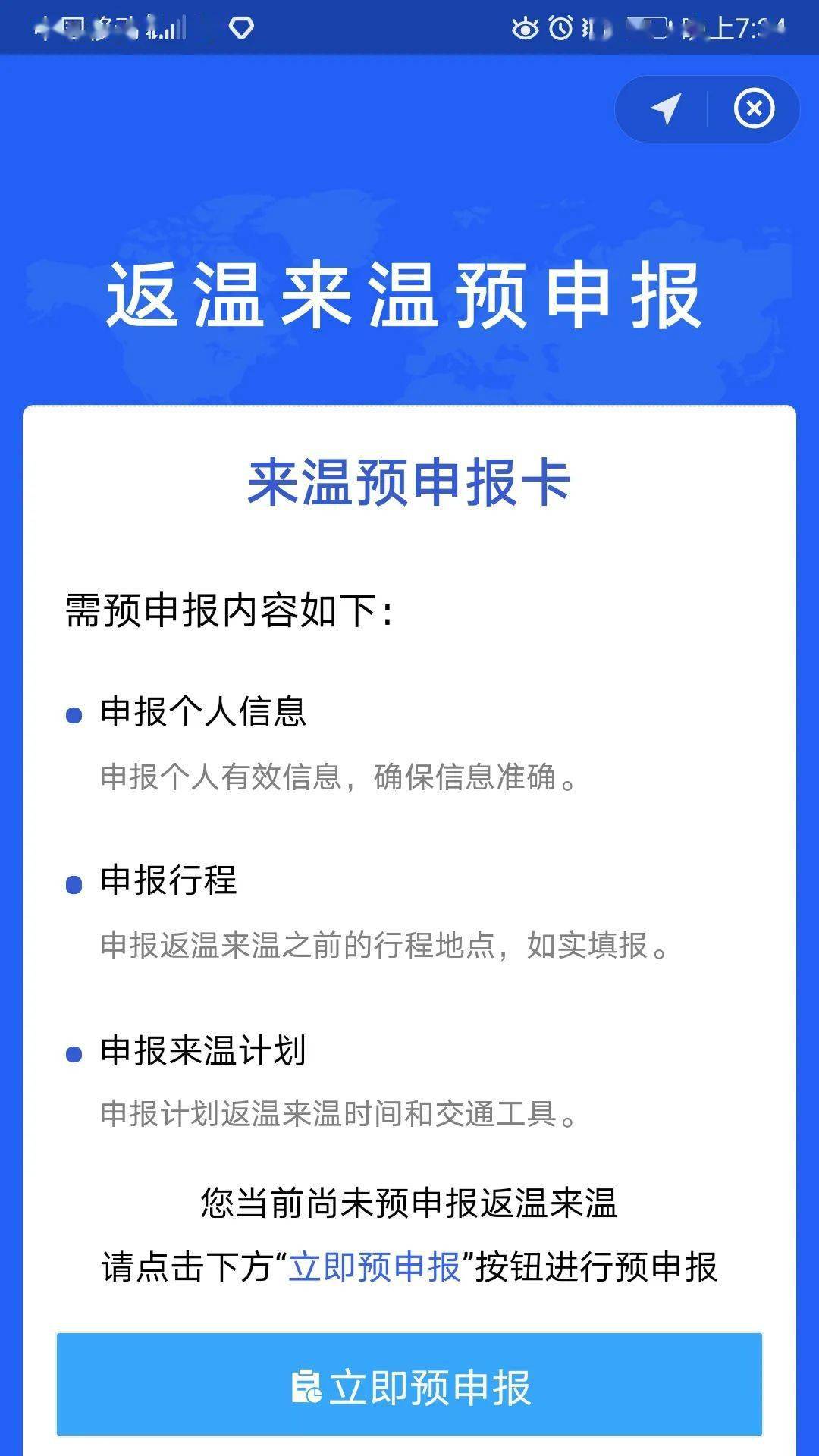Open the location arrow icon in capsule
This screenshot has width=819, height=1456.
point(666,109)
